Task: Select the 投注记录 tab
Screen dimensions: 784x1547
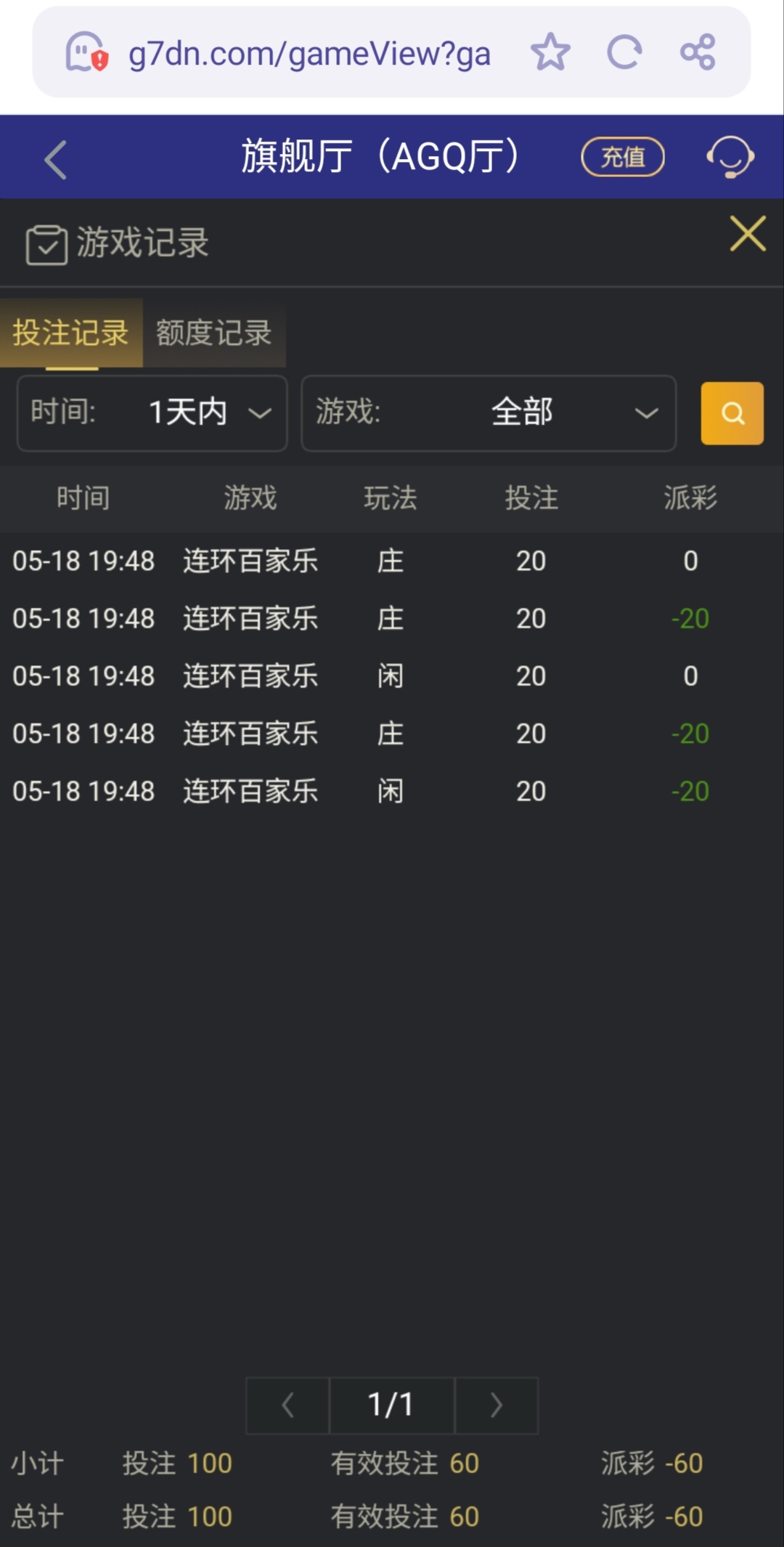Action: (70, 333)
